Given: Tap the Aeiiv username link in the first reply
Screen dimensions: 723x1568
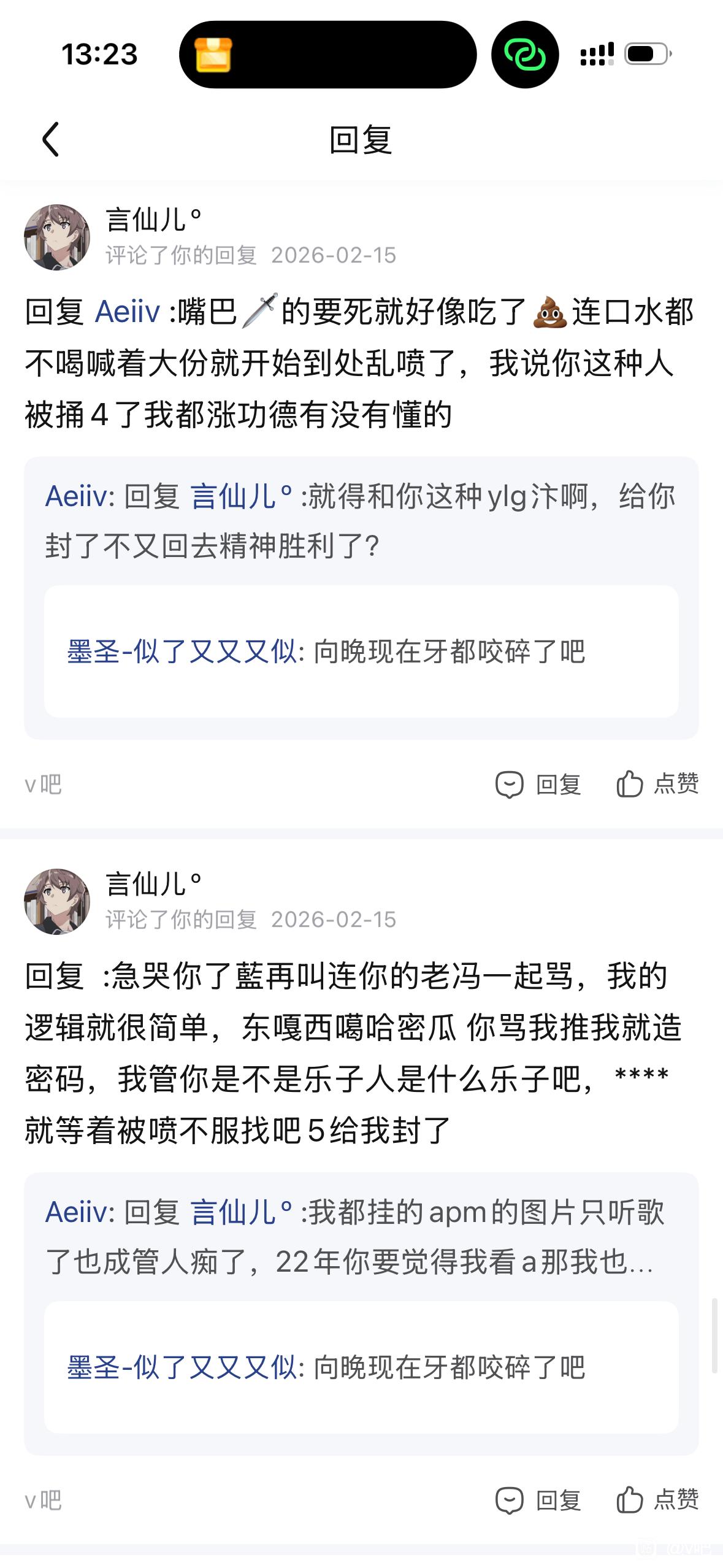Looking at the screenshot, I should click(128, 312).
